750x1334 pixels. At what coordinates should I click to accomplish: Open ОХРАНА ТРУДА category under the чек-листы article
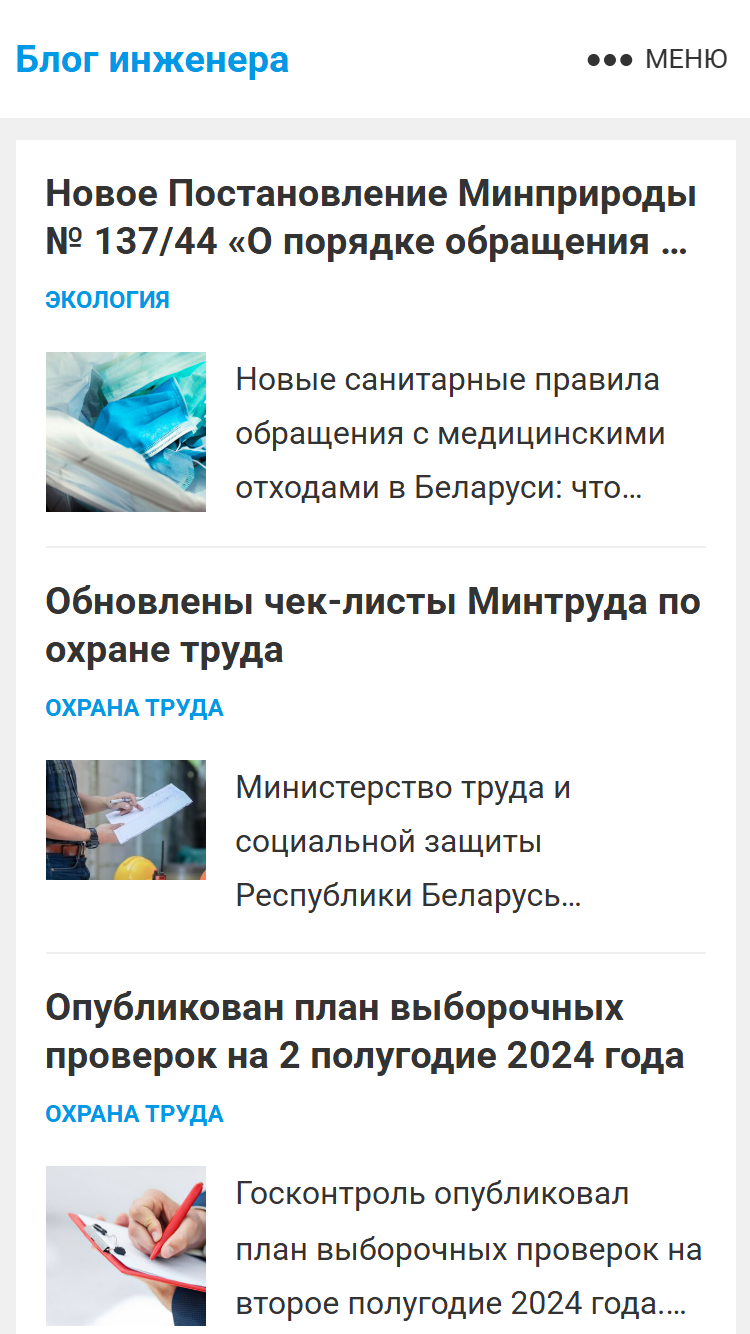point(134,708)
